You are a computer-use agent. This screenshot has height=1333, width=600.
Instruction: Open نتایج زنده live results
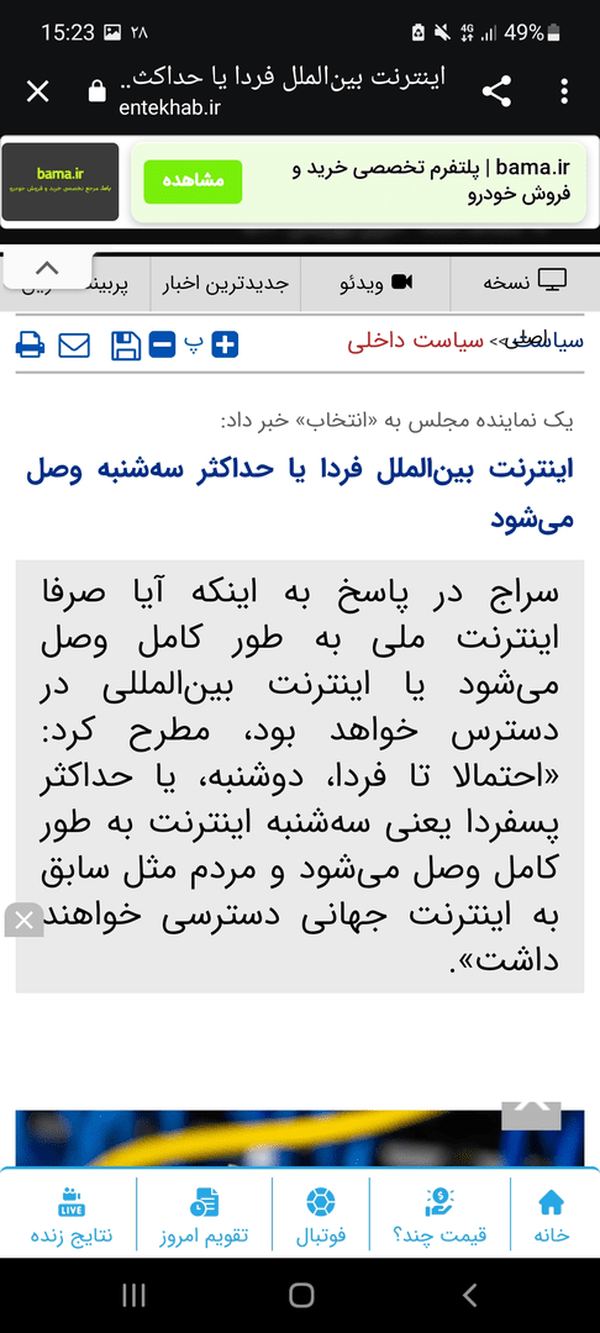[x=71, y=1216]
